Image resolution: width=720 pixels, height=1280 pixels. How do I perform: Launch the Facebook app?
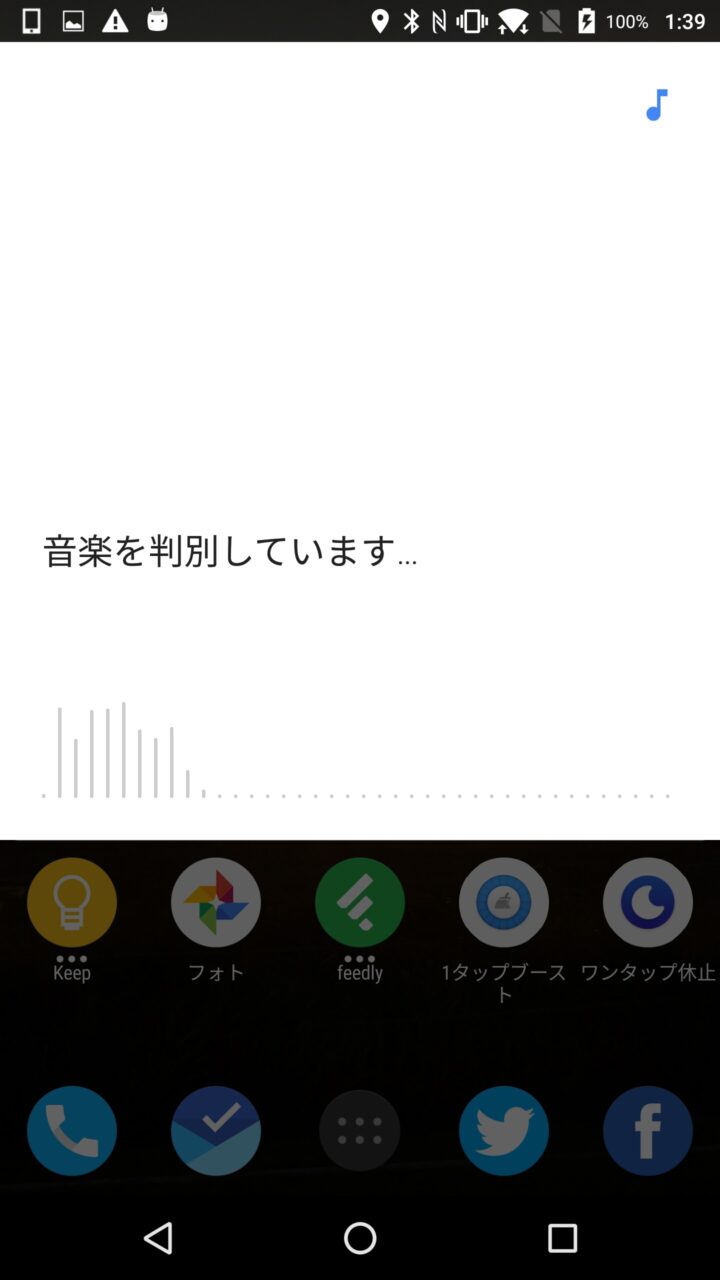point(648,1131)
